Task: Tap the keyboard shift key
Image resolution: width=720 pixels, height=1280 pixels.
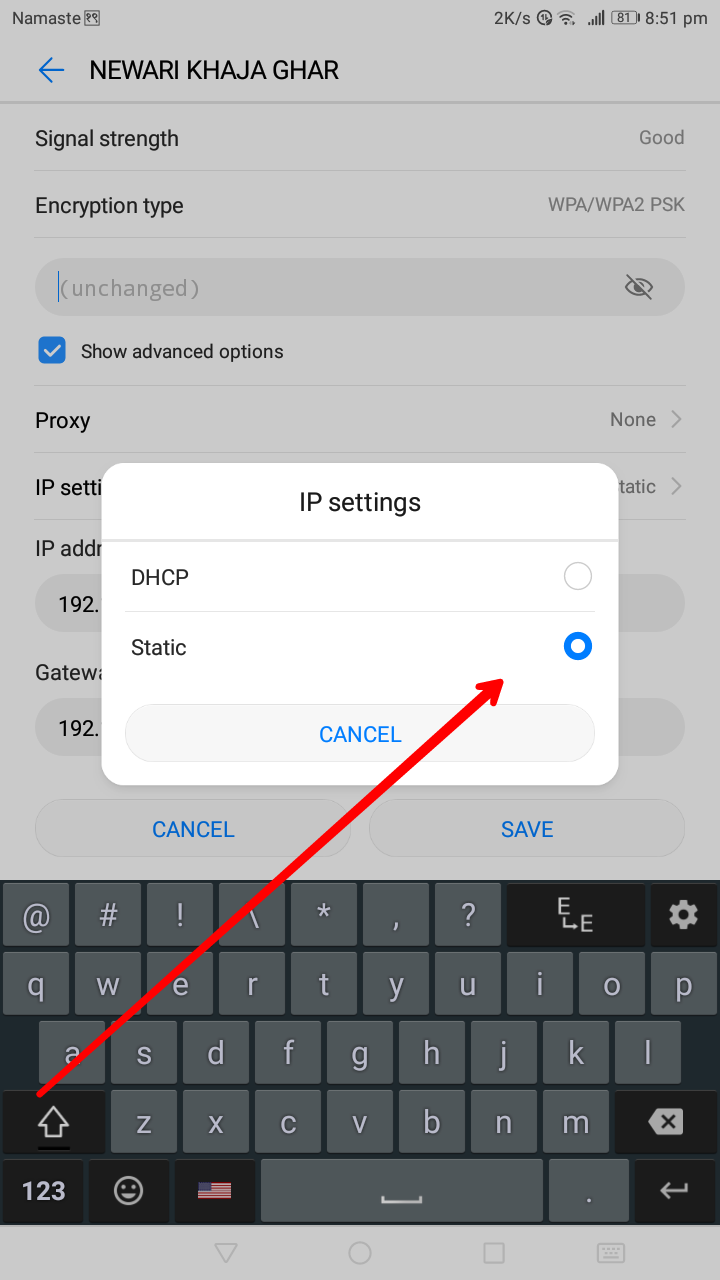Action: coord(53,1123)
